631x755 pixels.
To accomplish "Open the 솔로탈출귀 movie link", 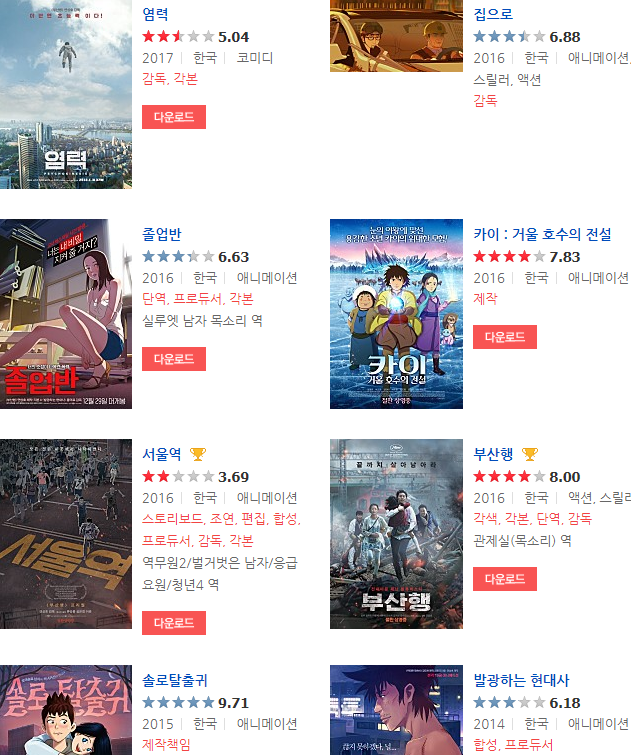I will (x=175, y=680).
